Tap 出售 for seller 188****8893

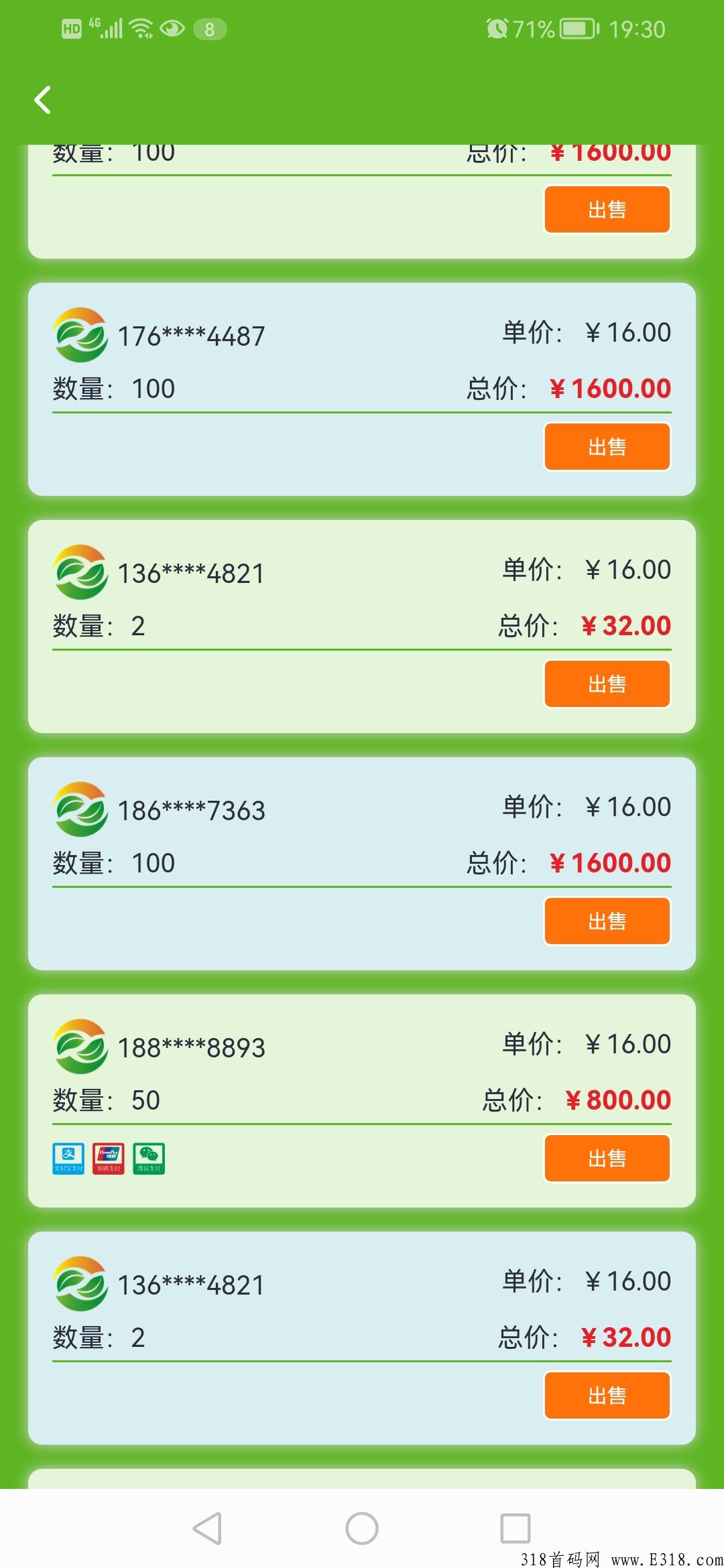pyautogui.click(x=607, y=1159)
